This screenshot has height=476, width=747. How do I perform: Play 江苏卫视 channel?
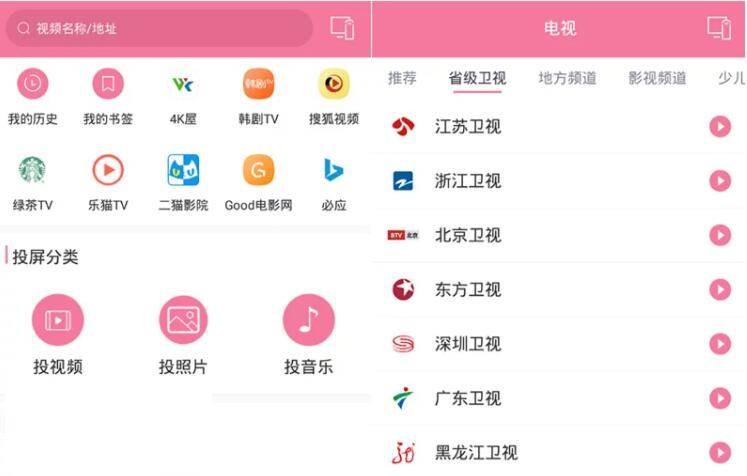pos(720,127)
